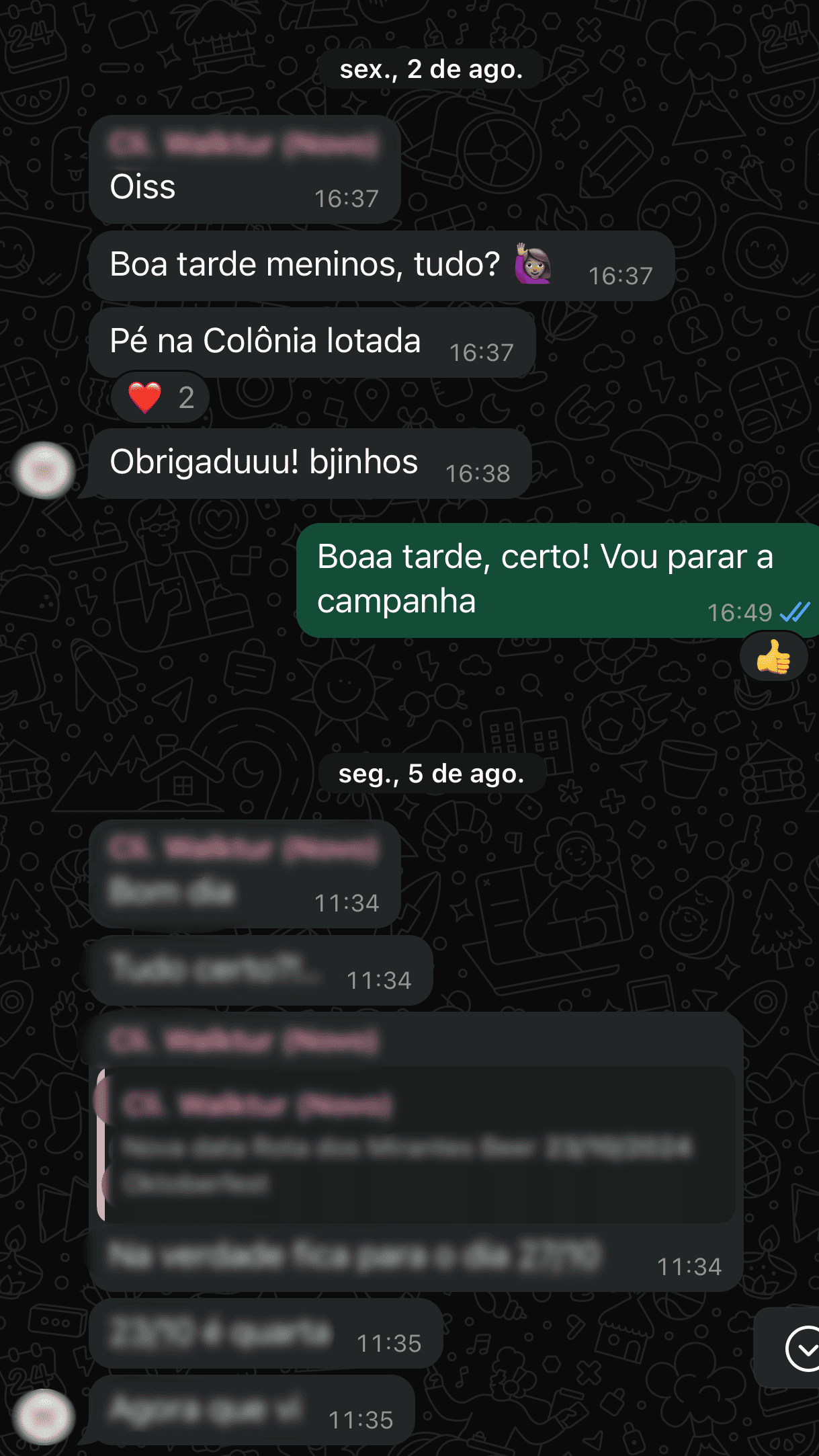
Task: Open sender's profile photo beside "Obrigaduuu! bjinhos"
Action: pos(45,470)
